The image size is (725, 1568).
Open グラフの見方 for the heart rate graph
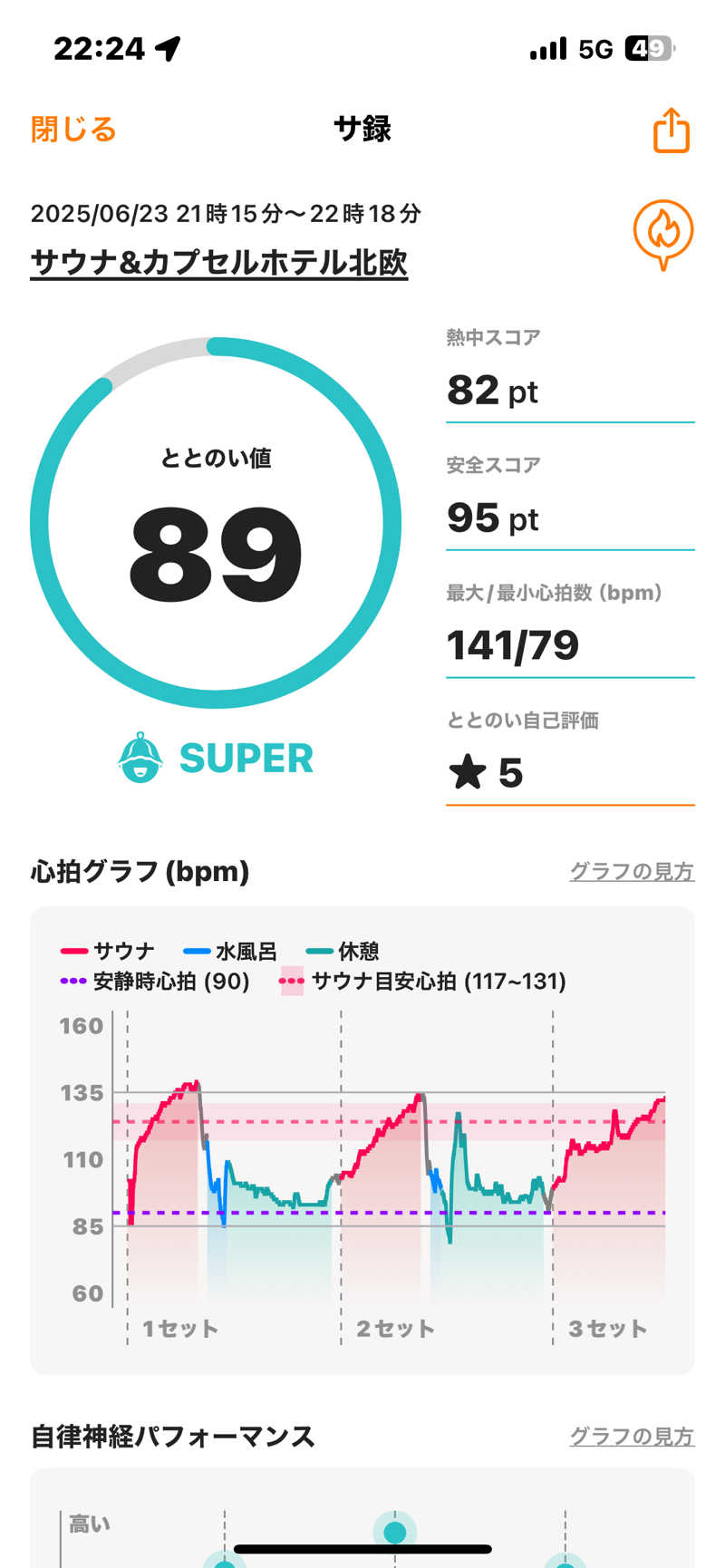tap(631, 871)
